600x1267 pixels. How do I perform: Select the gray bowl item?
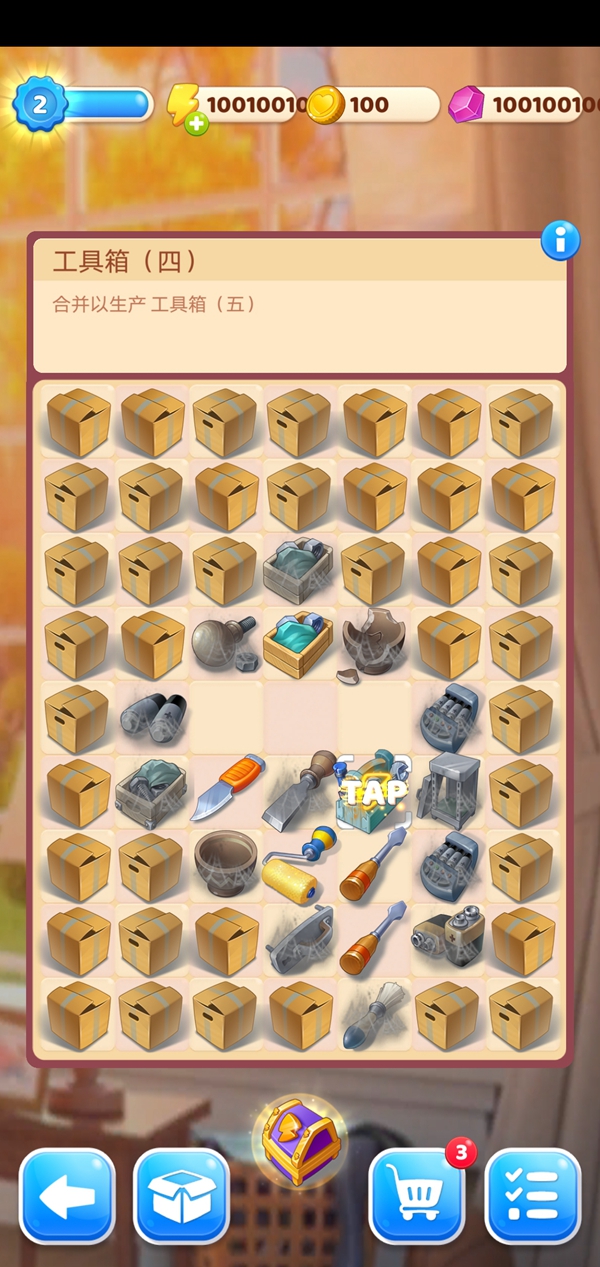[224, 864]
